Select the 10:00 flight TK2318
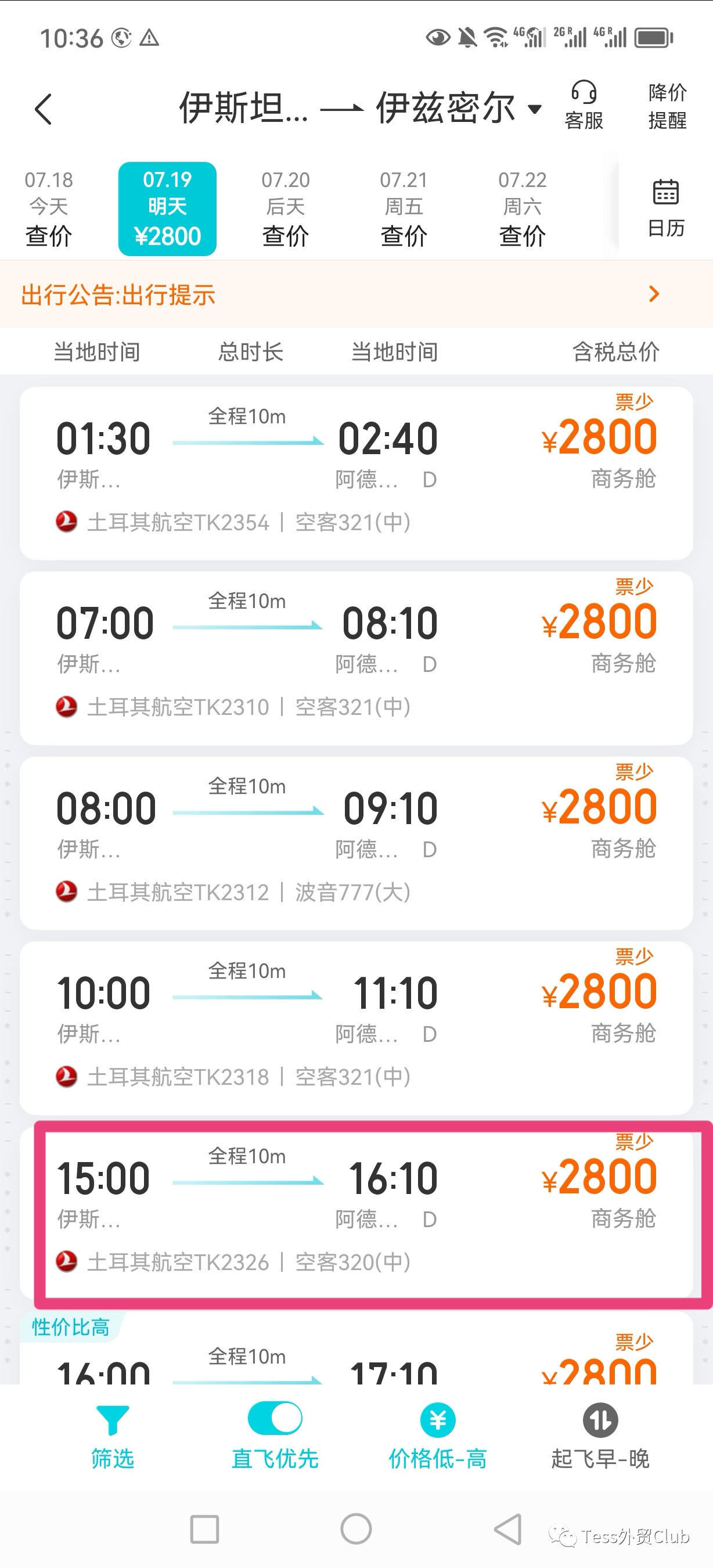 click(x=356, y=1028)
